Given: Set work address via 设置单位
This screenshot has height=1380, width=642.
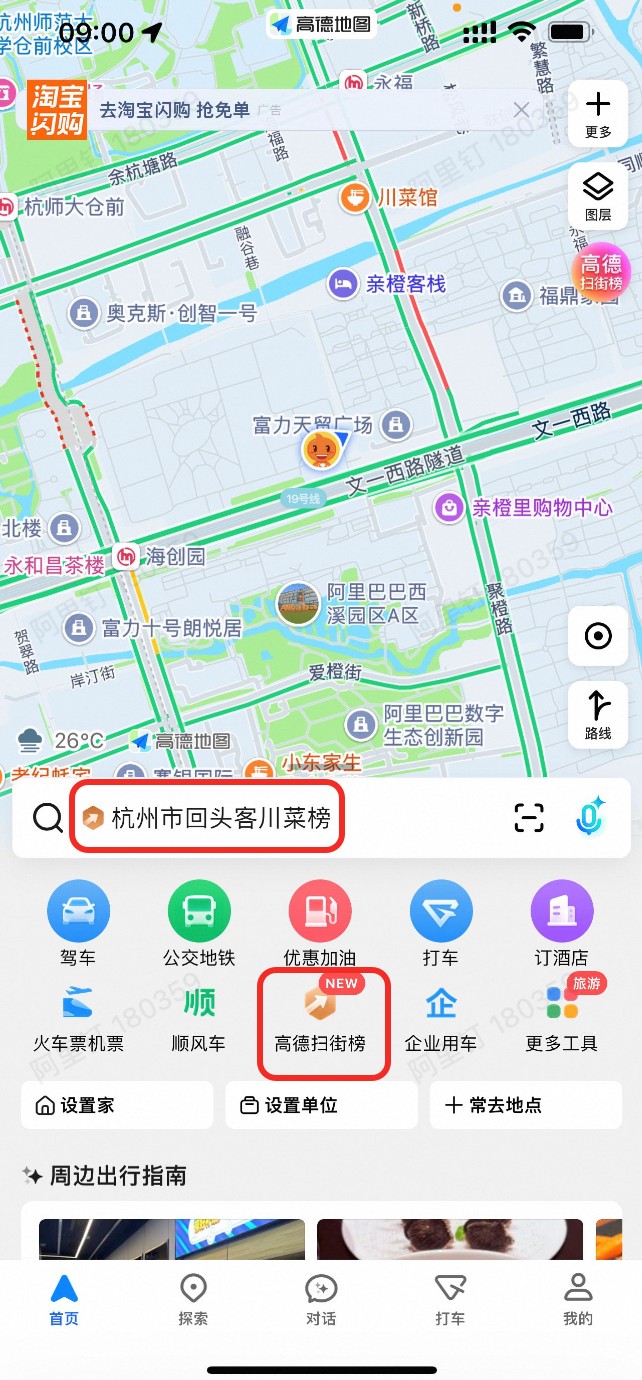Looking at the screenshot, I should 320,1105.
